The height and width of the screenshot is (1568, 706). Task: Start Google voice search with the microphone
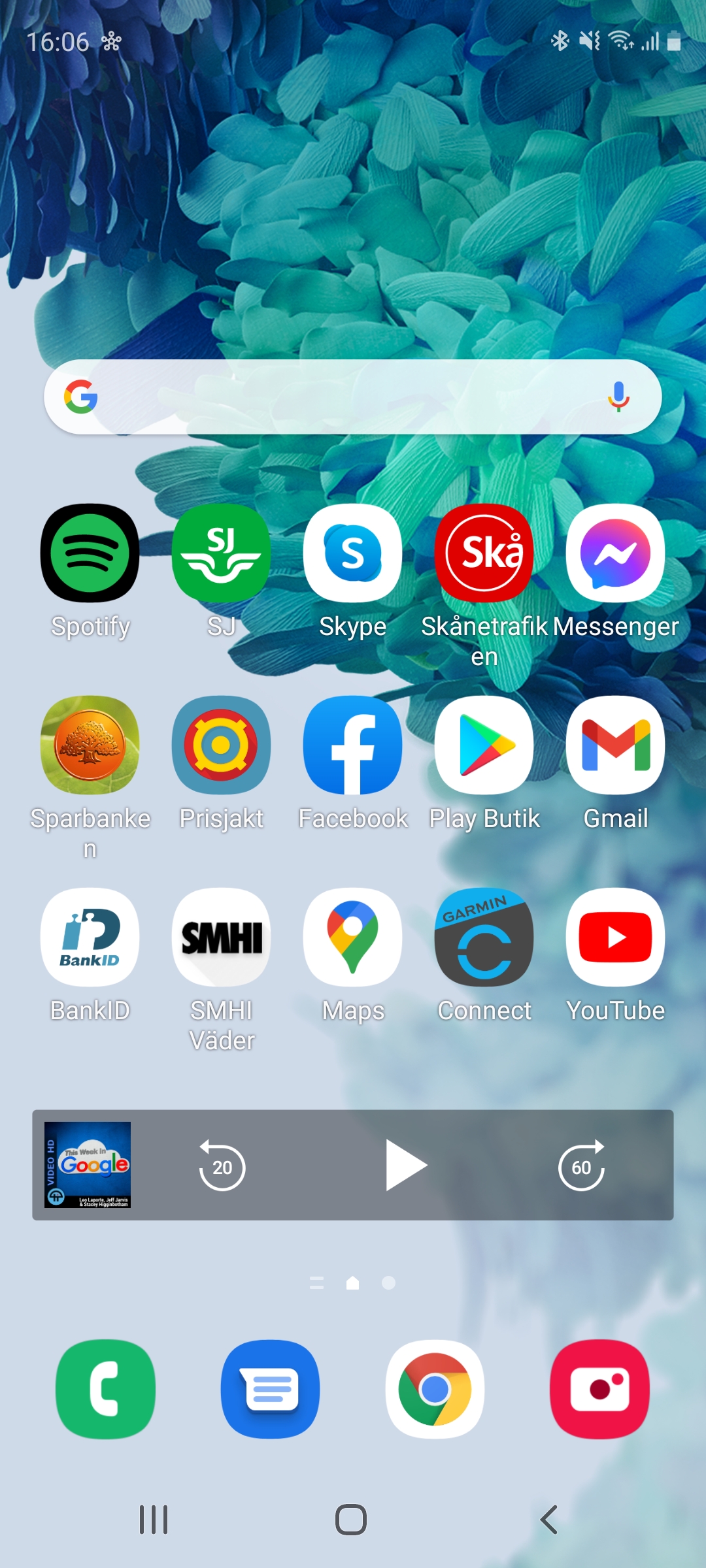[618, 397]
